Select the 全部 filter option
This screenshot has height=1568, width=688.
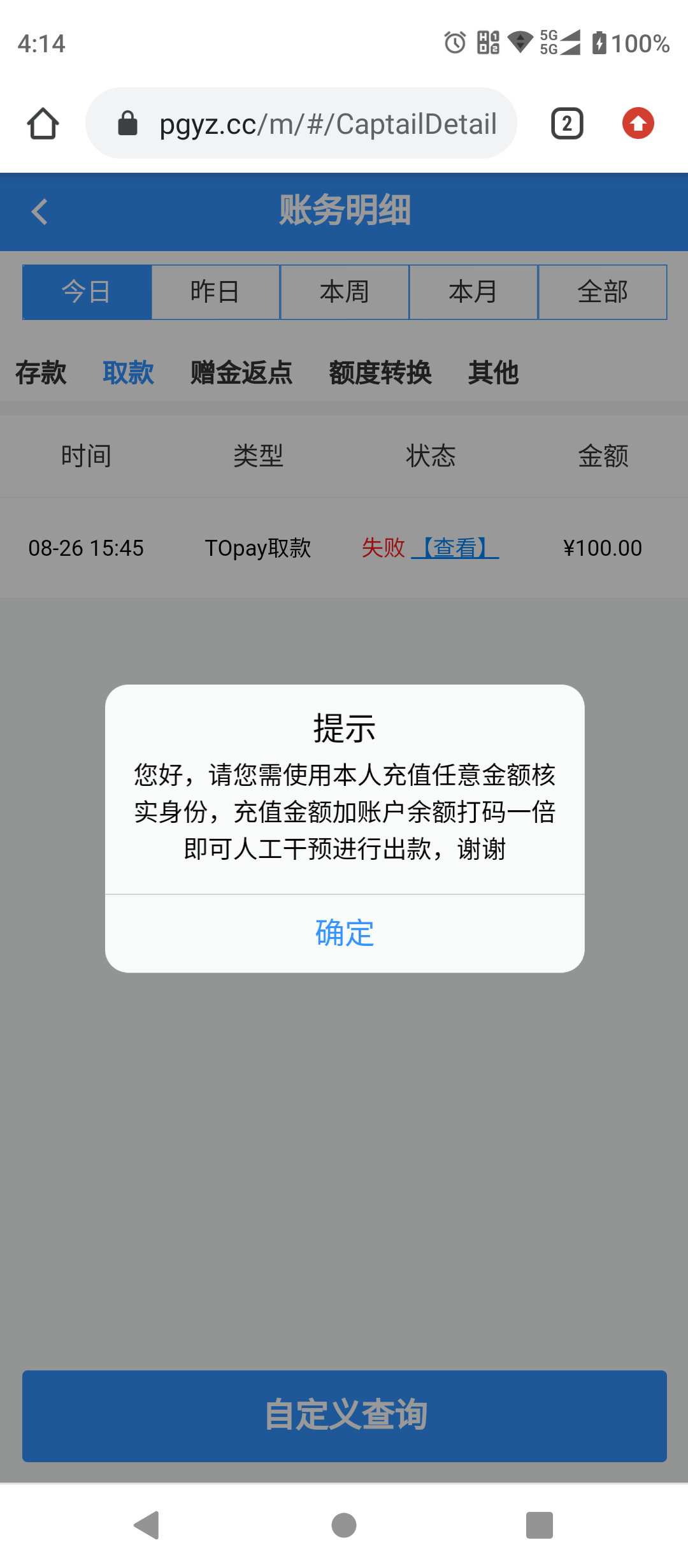pyautogui.click(x=603, y=291)
